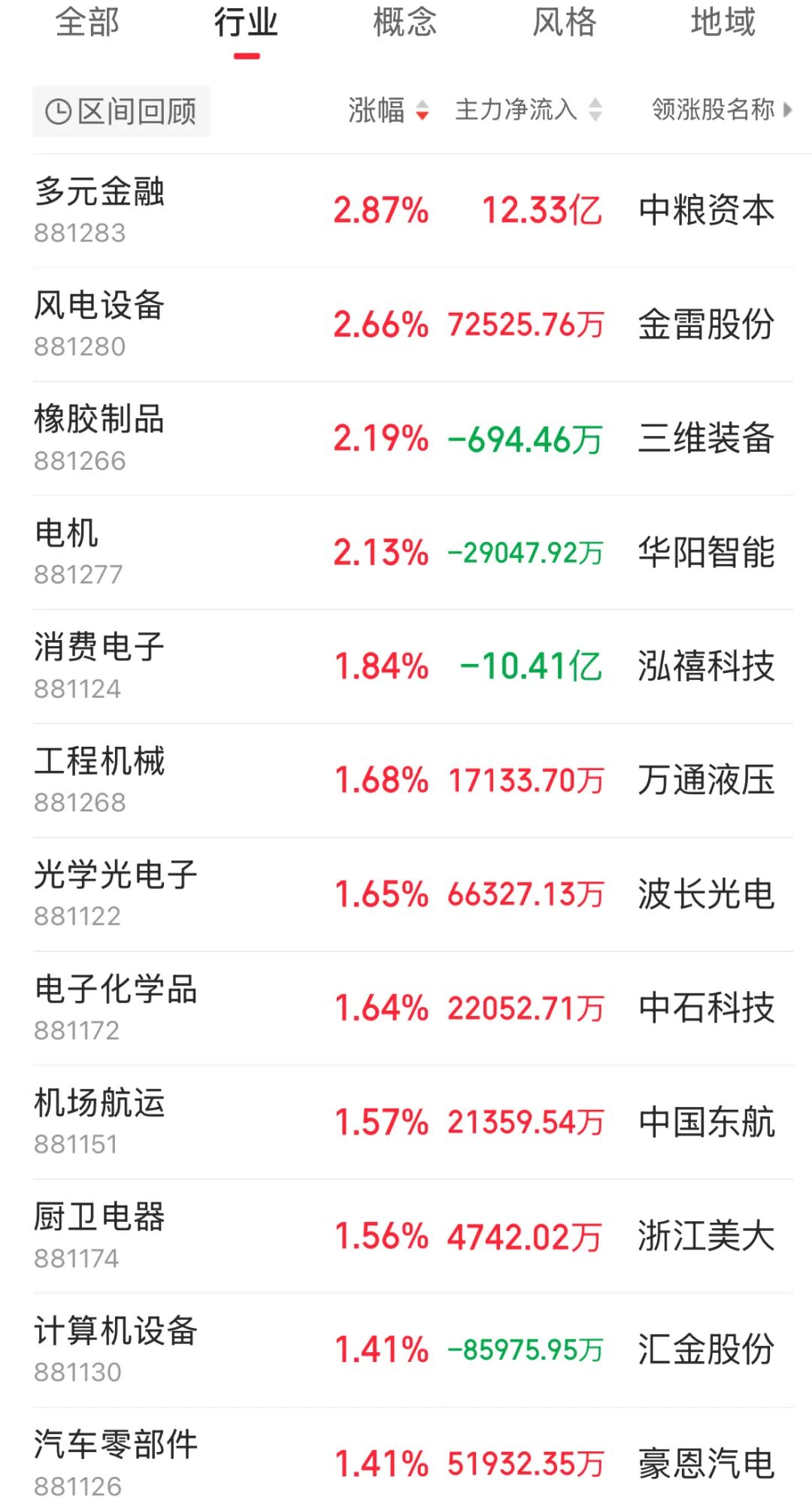View the 工程机械 sector details

(413, 781)
